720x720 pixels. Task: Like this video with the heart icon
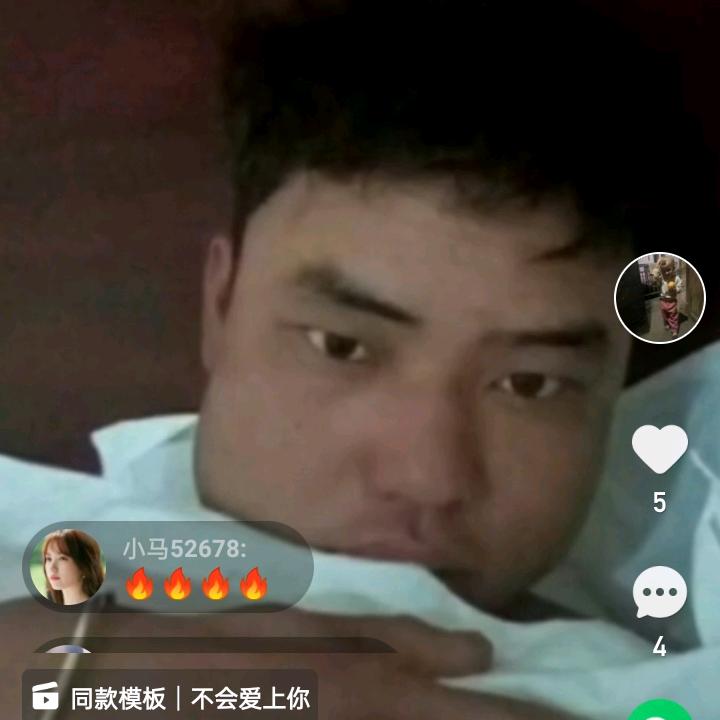click(x=659, y=449)
